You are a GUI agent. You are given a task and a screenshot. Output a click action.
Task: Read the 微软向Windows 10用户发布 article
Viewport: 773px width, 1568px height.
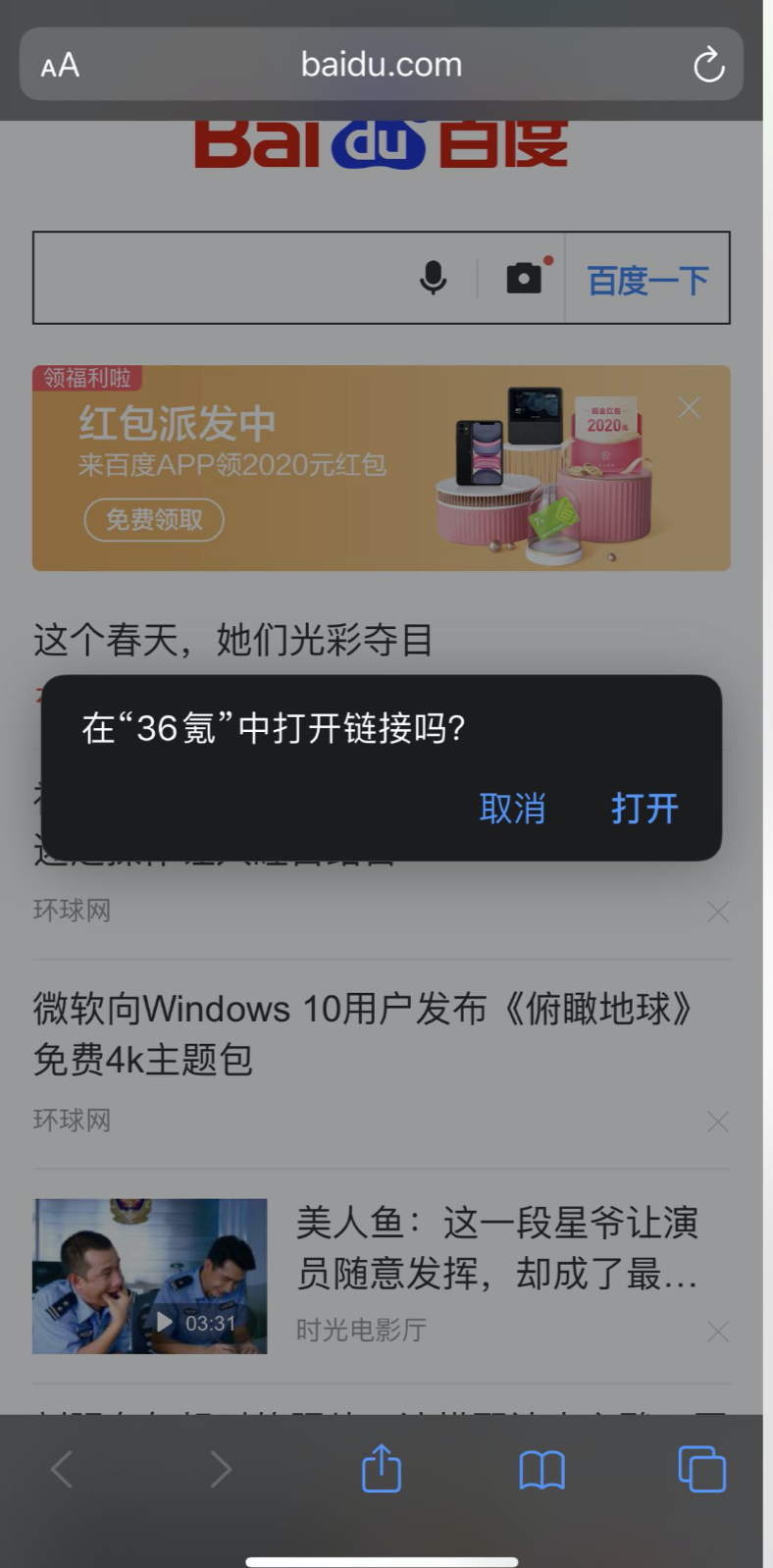click(x=363, y=1033)
